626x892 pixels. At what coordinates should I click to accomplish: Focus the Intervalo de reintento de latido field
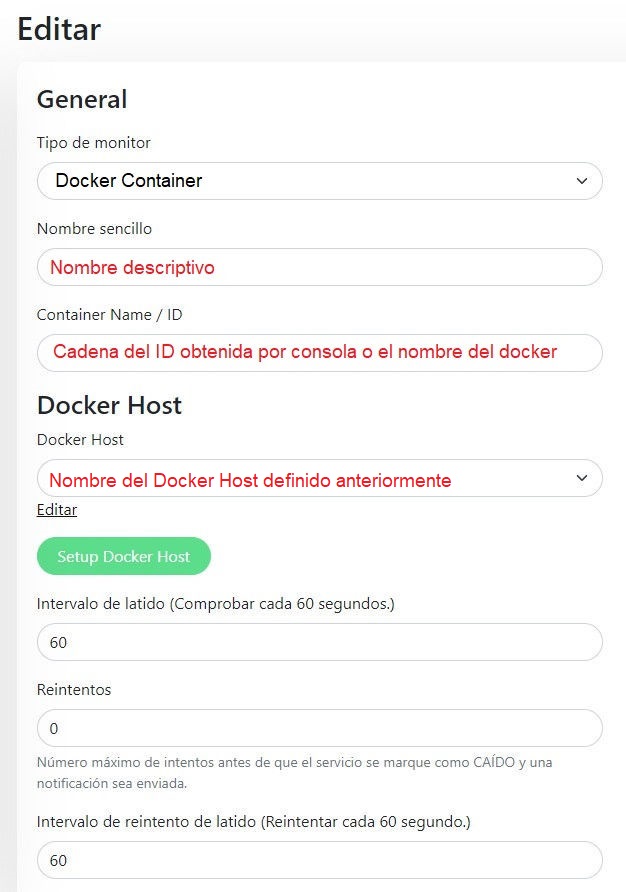coord(319,860)
